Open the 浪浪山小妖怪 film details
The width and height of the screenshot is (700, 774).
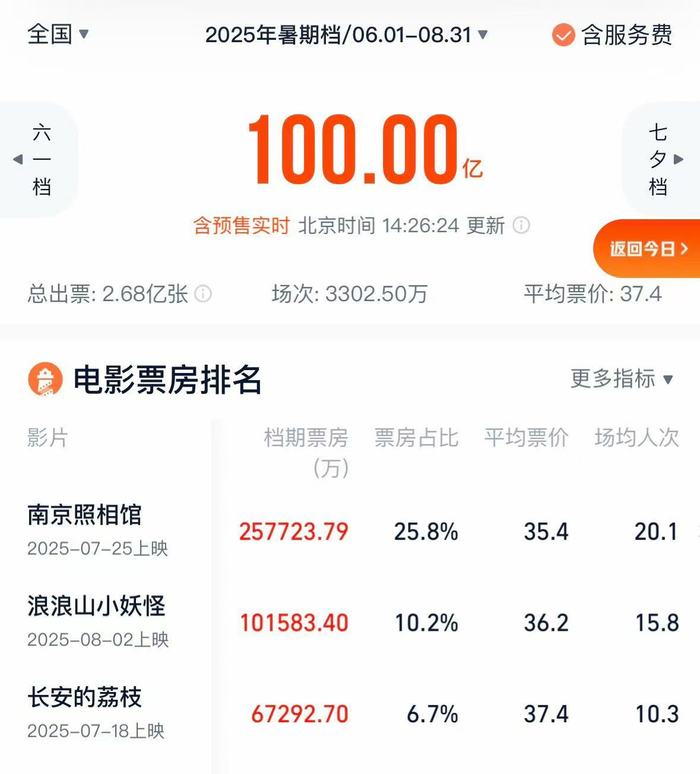tap(97, 606)
